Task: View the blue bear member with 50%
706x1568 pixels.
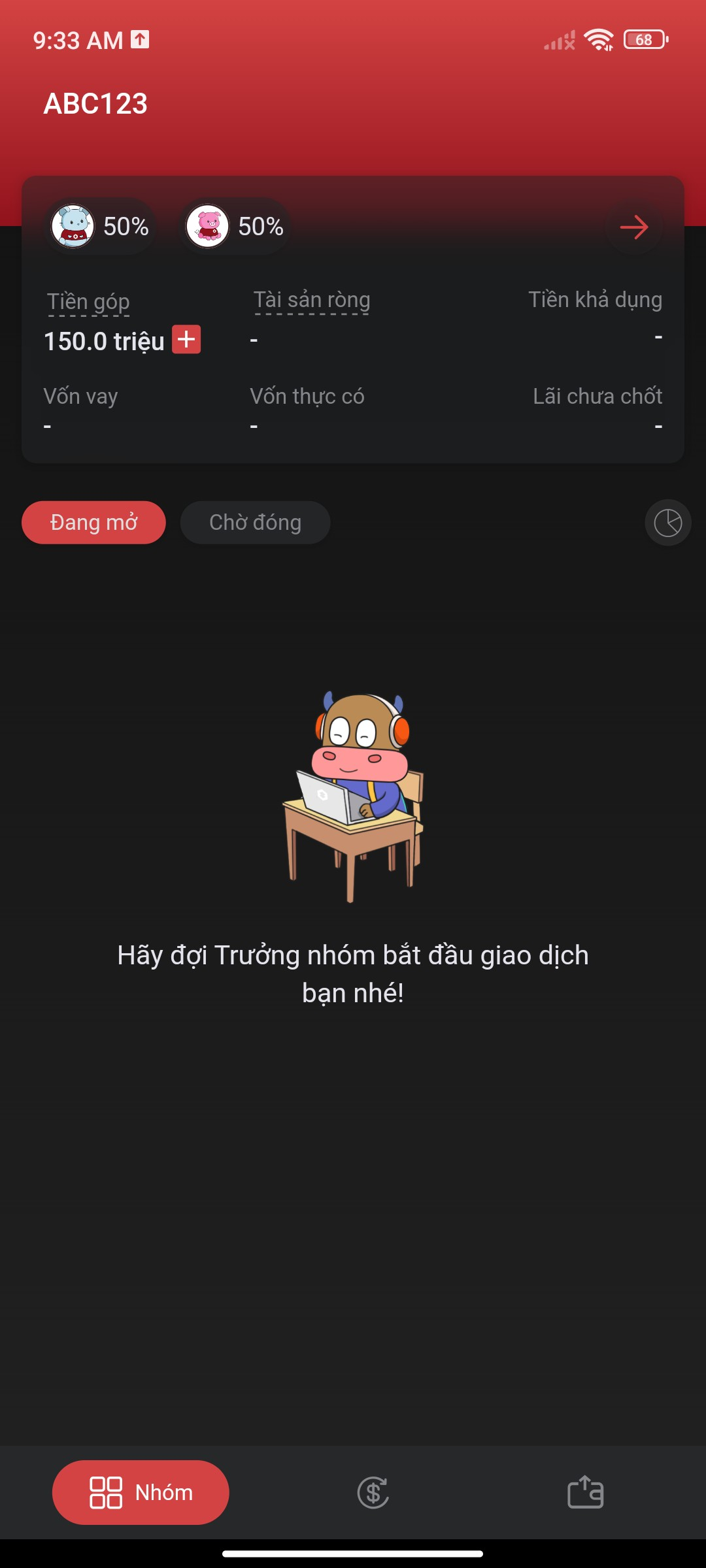Action: tap(100, 227)
